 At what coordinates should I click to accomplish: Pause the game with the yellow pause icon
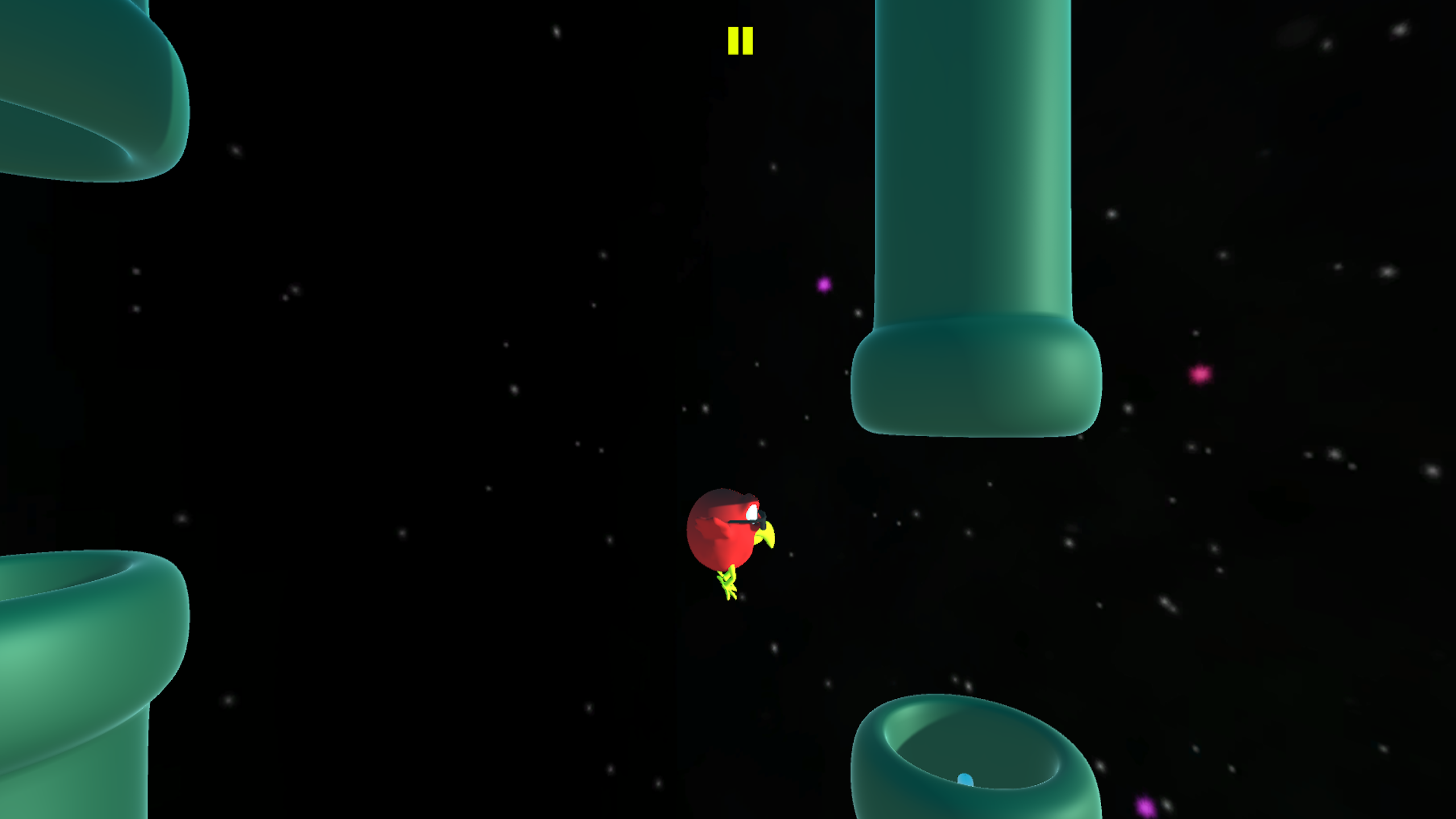(740, 41)
